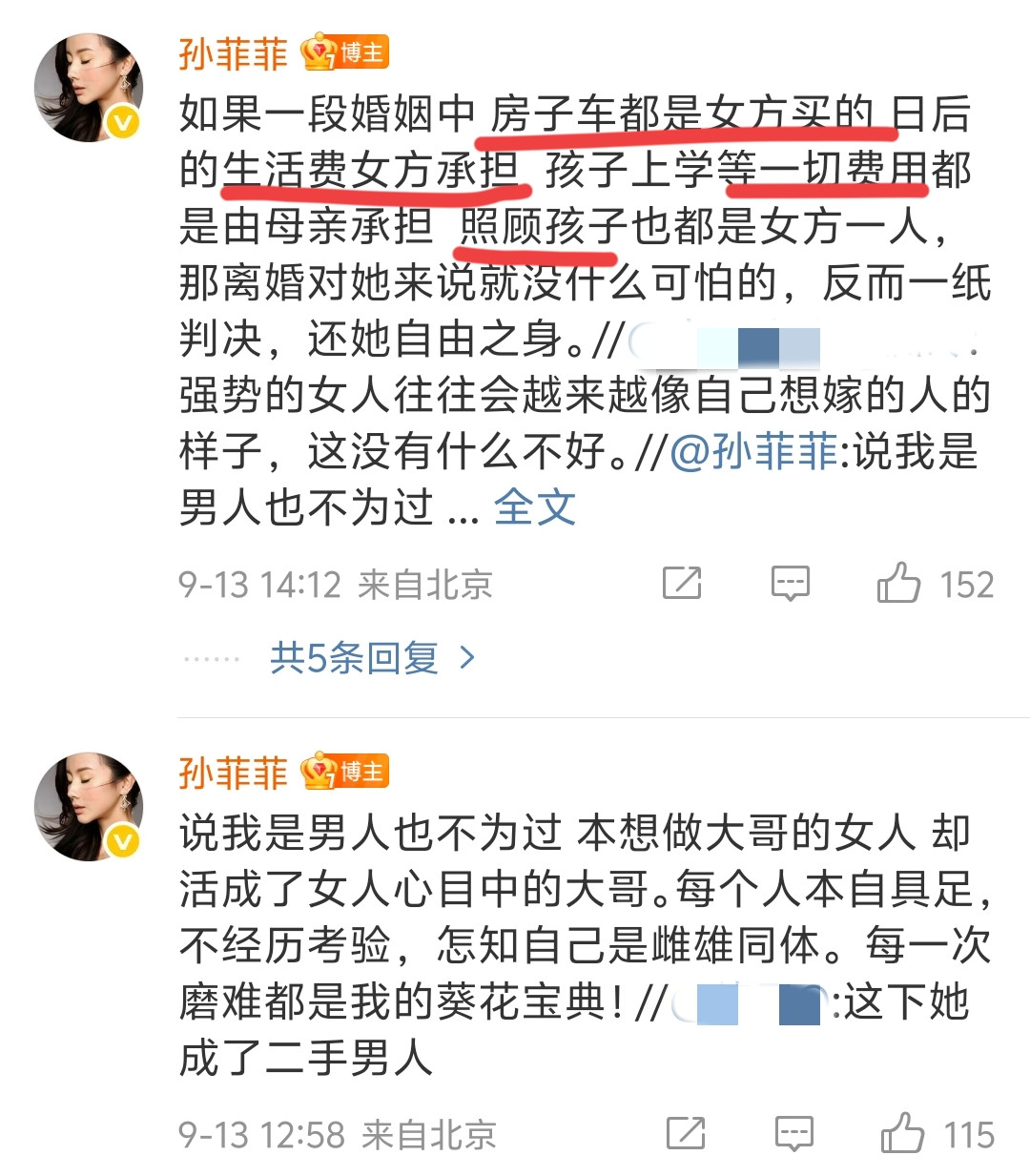
Task: Tap the @孙菲菲 mention link
Action: coord(753,451)
